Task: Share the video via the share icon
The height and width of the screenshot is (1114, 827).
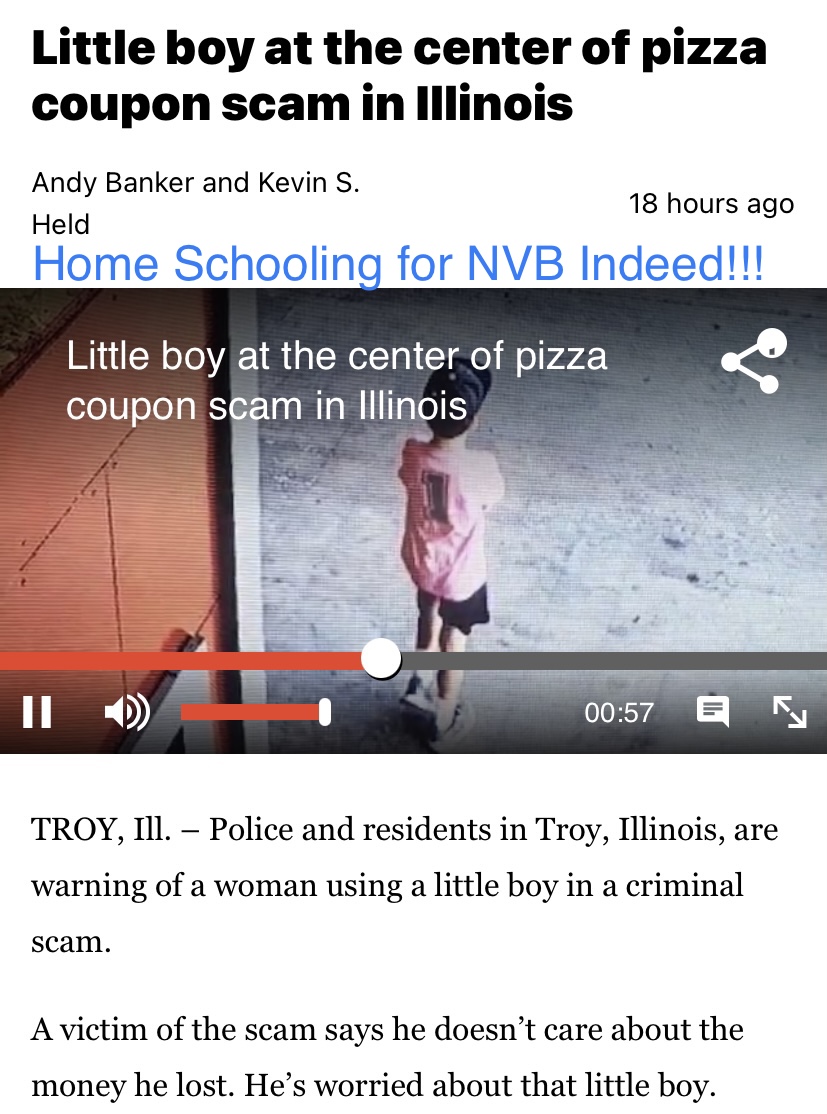Action: click(755, 361)
